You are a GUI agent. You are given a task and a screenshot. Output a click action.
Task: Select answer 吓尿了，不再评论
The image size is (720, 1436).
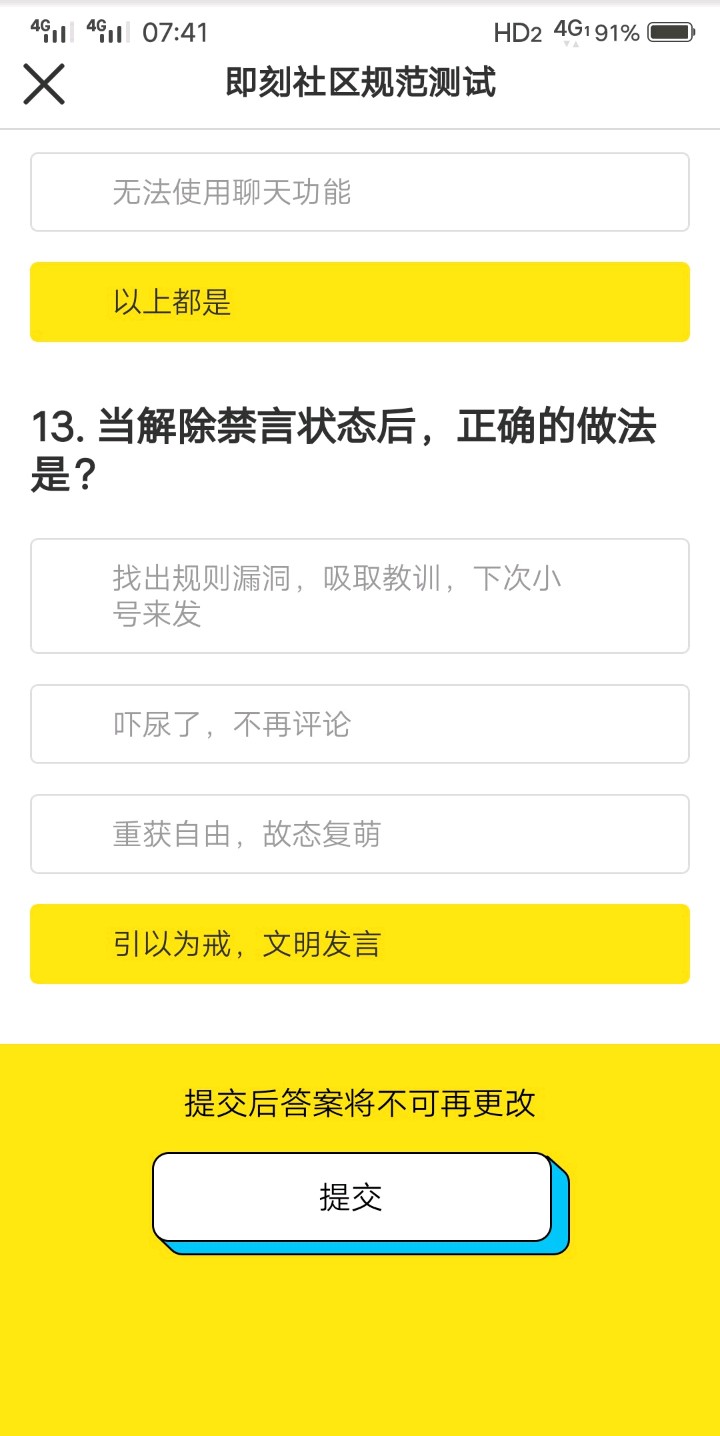click(x=359, y=724)
